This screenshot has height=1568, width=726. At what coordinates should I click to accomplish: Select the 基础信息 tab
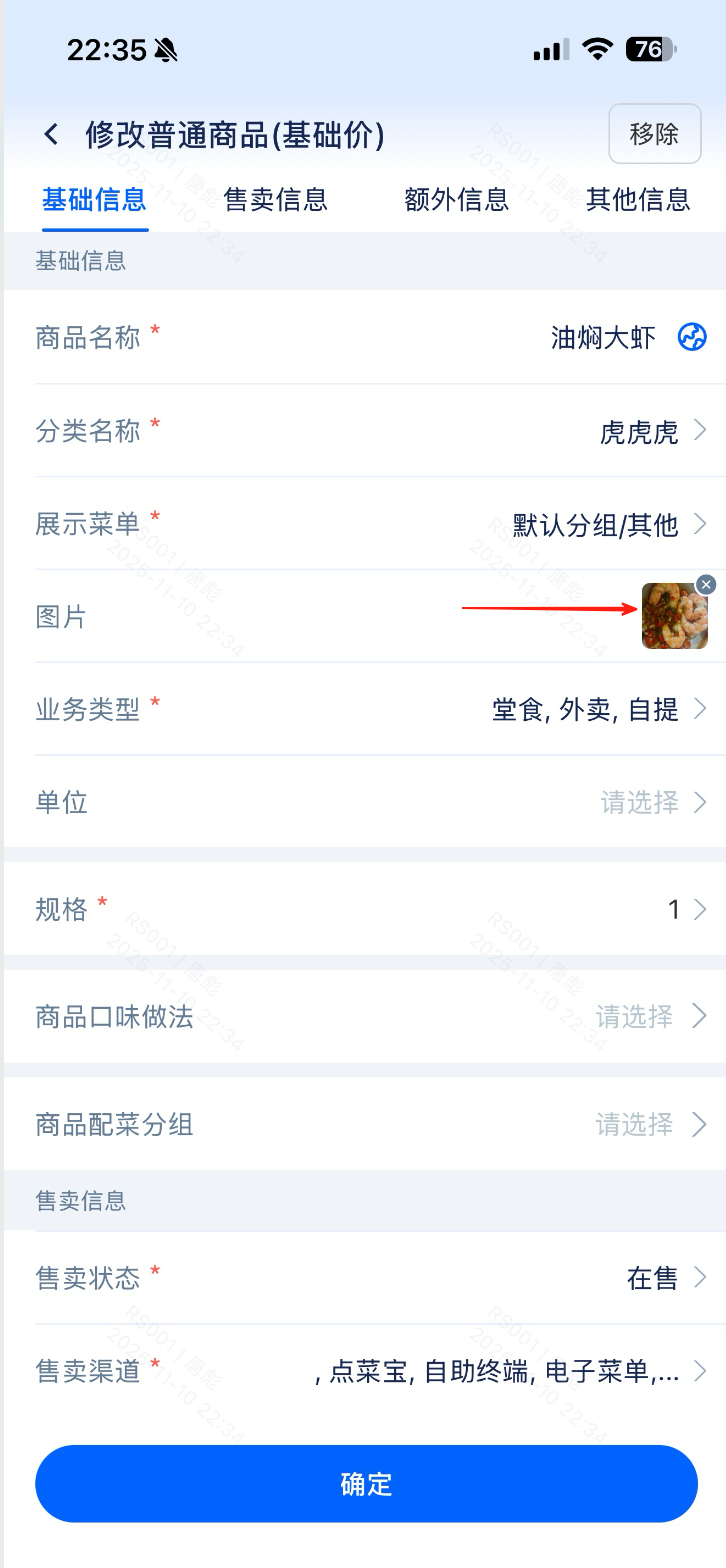[95, 199]
